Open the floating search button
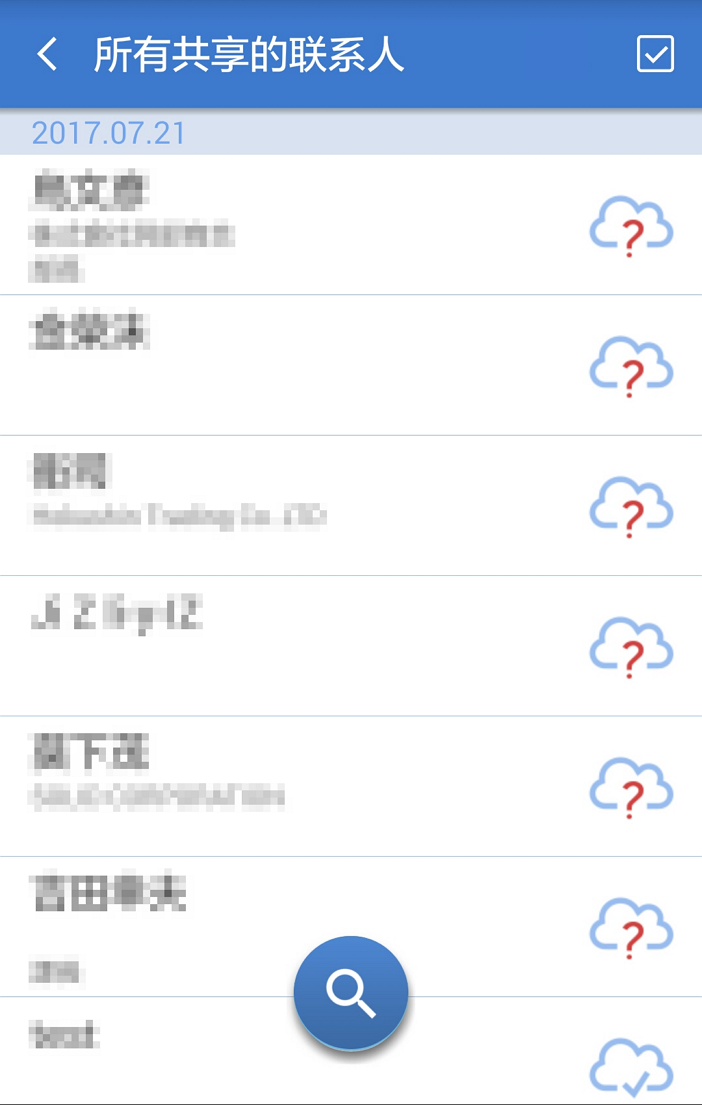 (x=351, y=993)
